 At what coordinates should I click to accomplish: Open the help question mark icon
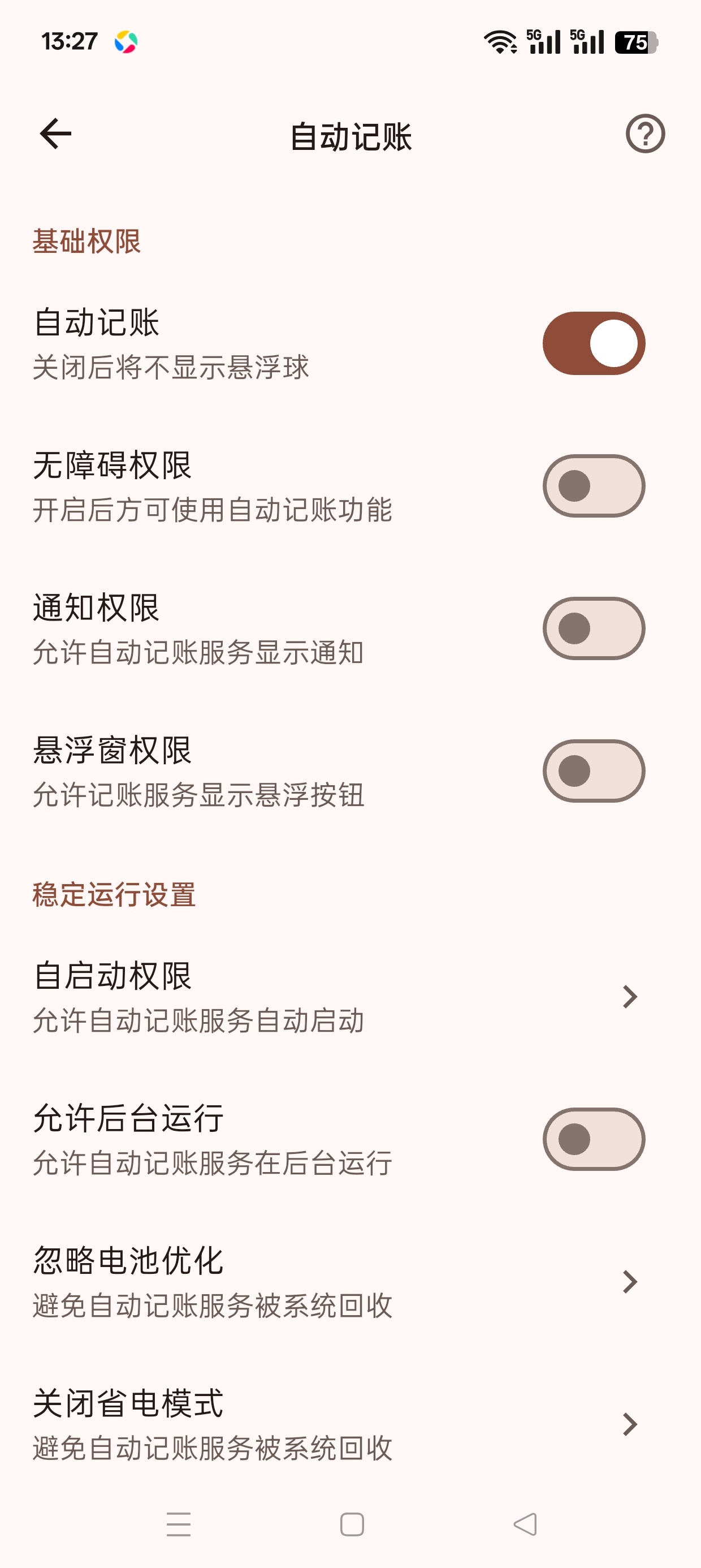click(x=645, y=133)
